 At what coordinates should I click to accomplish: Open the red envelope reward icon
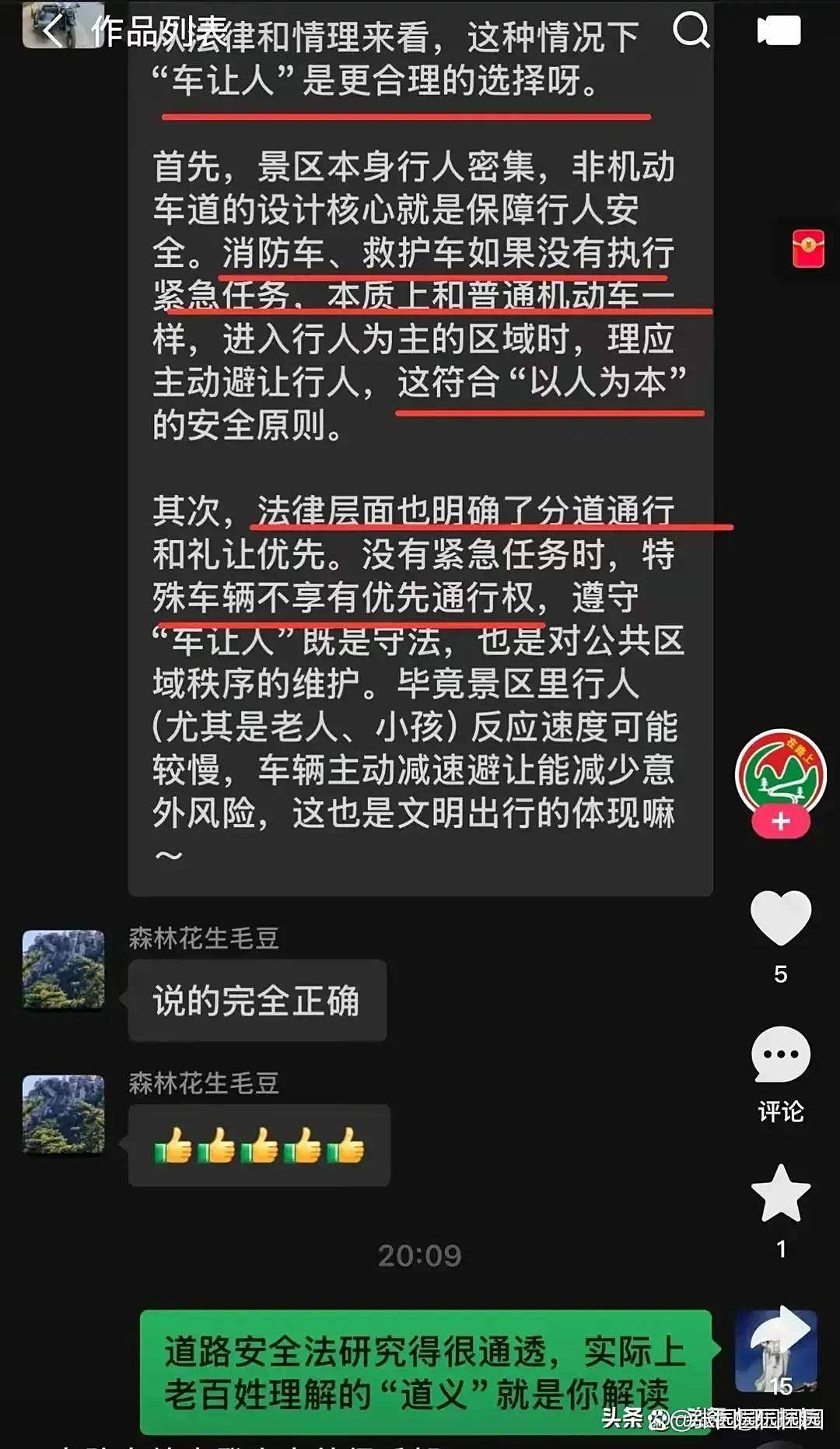(x=808, y=249)
